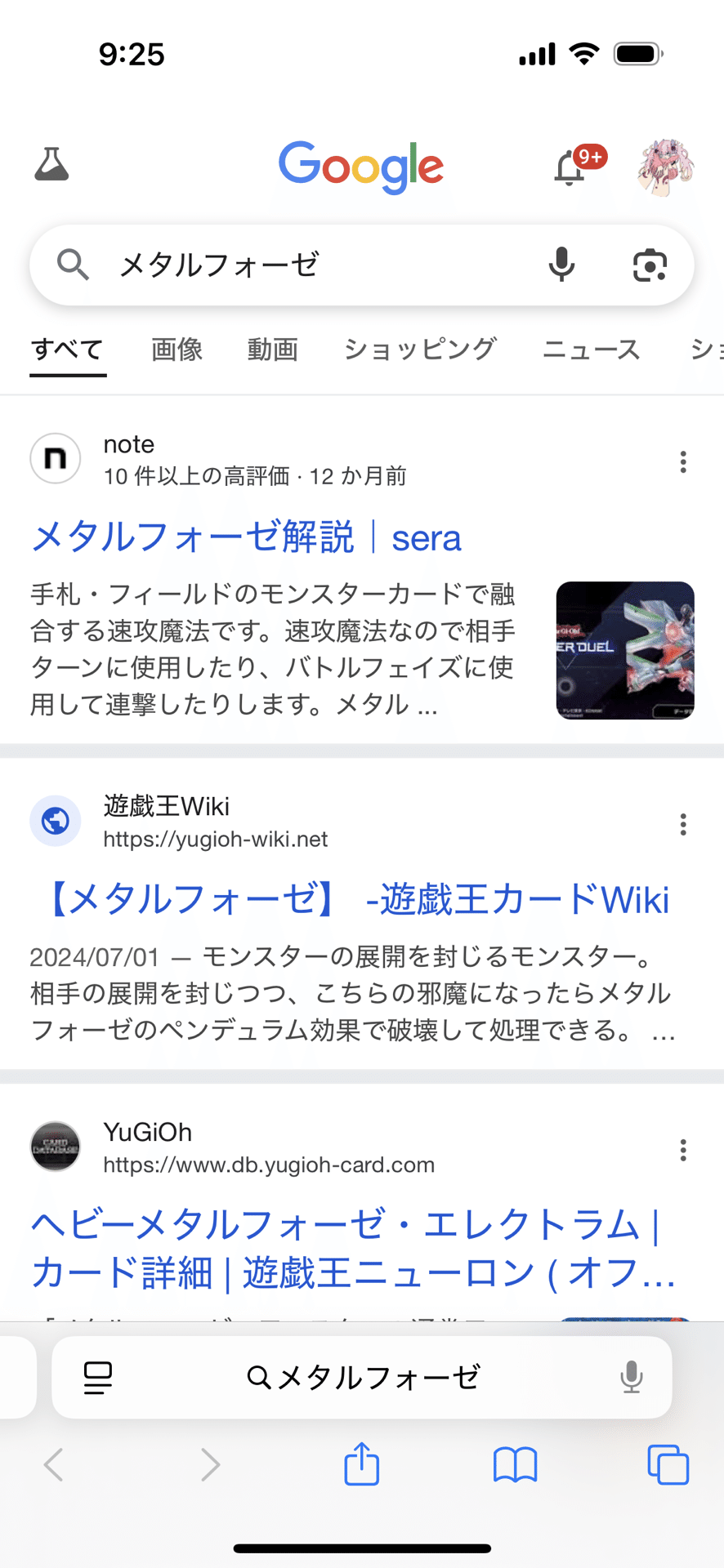The image size is (724, 1568).
Task: Tap the note publication favicon
Action: tap(55, 459)
